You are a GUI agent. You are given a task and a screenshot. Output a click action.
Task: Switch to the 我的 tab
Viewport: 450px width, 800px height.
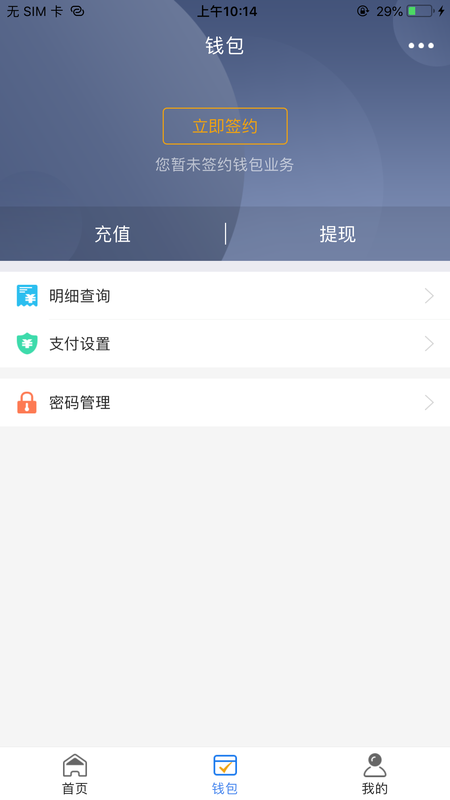coord(375,774)
